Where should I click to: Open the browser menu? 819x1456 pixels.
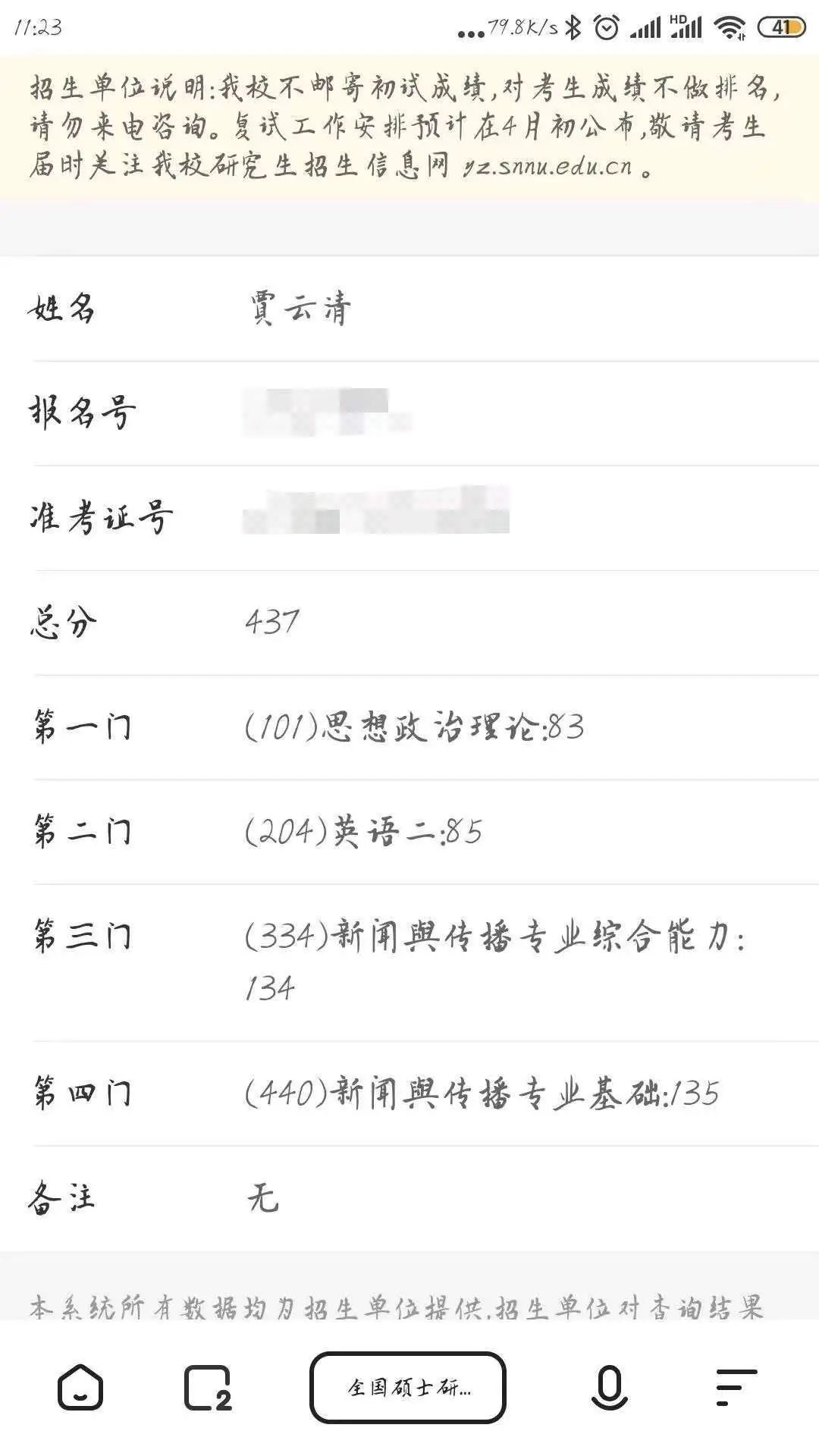736,1388
